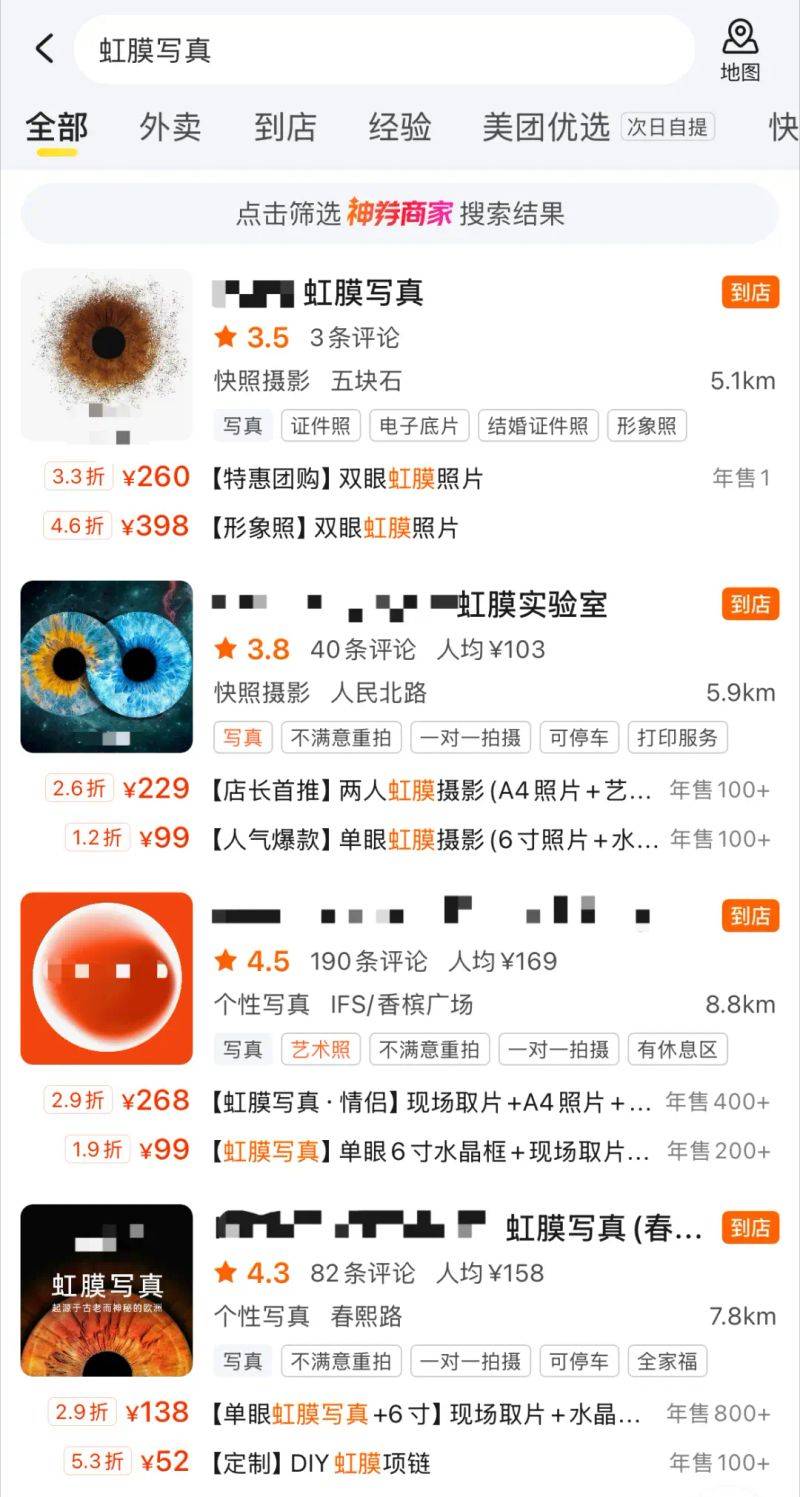The height and width of the screenshot is (1497, 800).
Task: Open the 美团优选 tab
Action: pos(543,126)
